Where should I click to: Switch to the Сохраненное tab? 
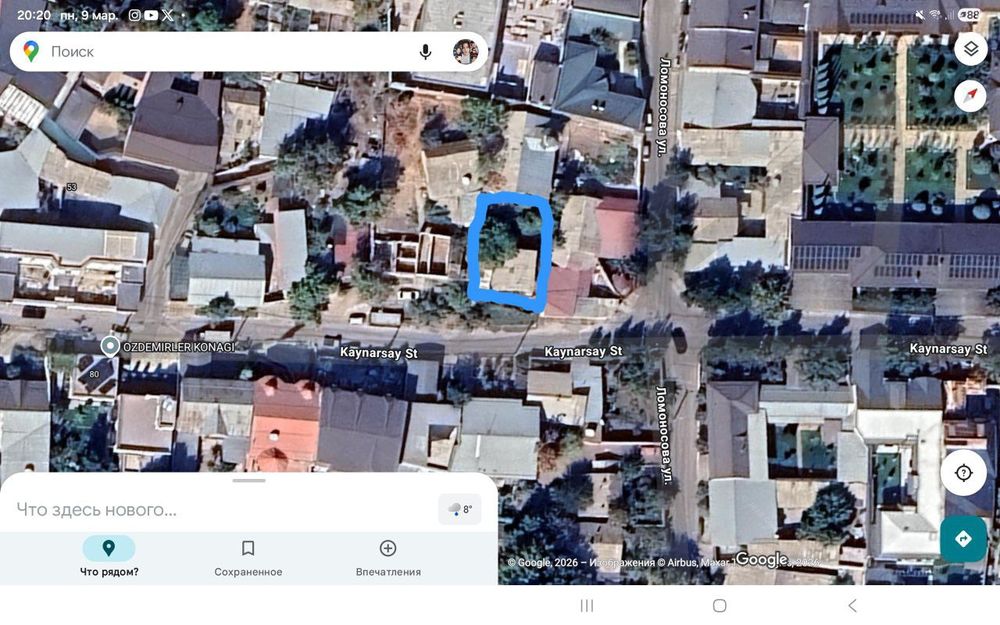(x=248, y=557)
